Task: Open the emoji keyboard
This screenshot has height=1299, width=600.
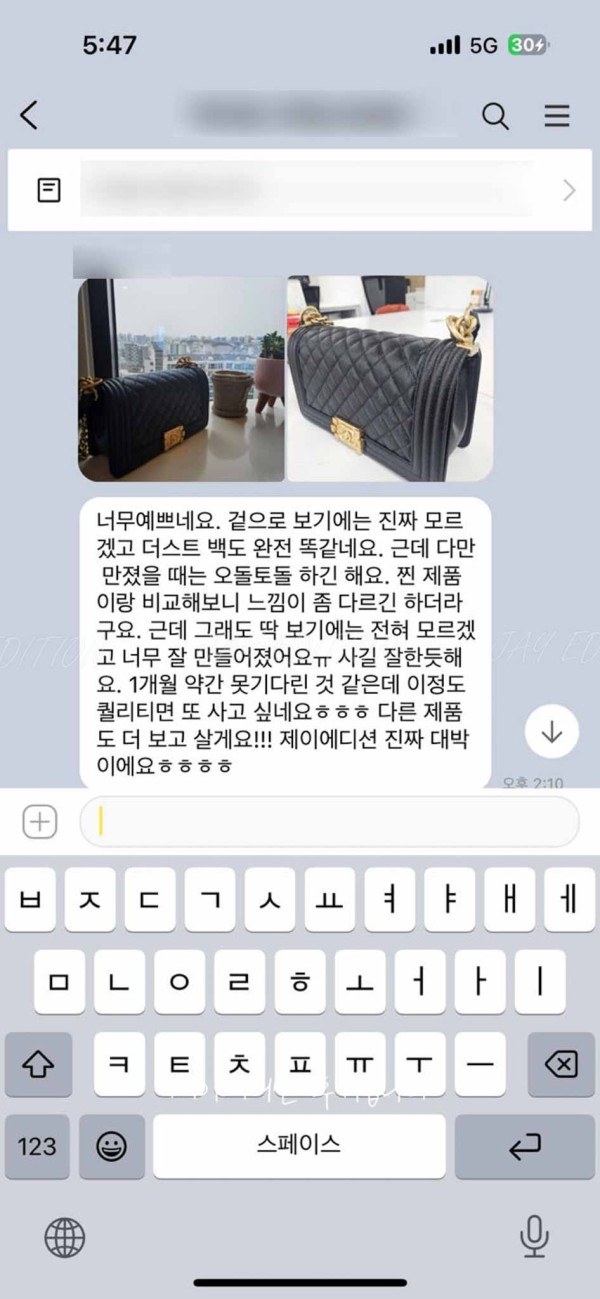Action: click(x=111, y=1146)
